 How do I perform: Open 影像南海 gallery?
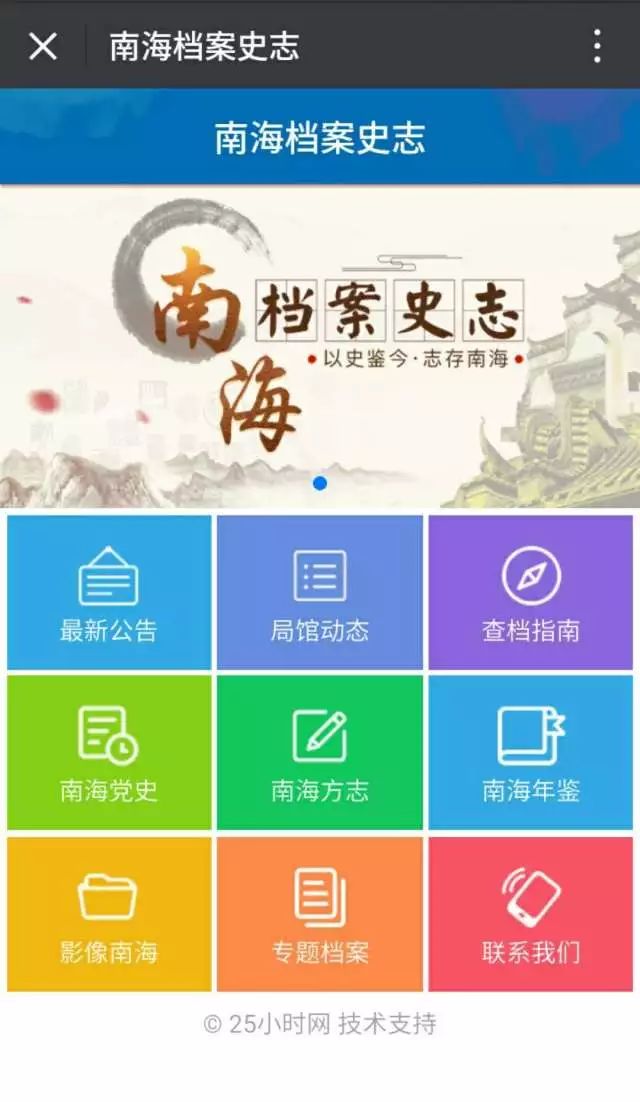(x=109, y=914)
